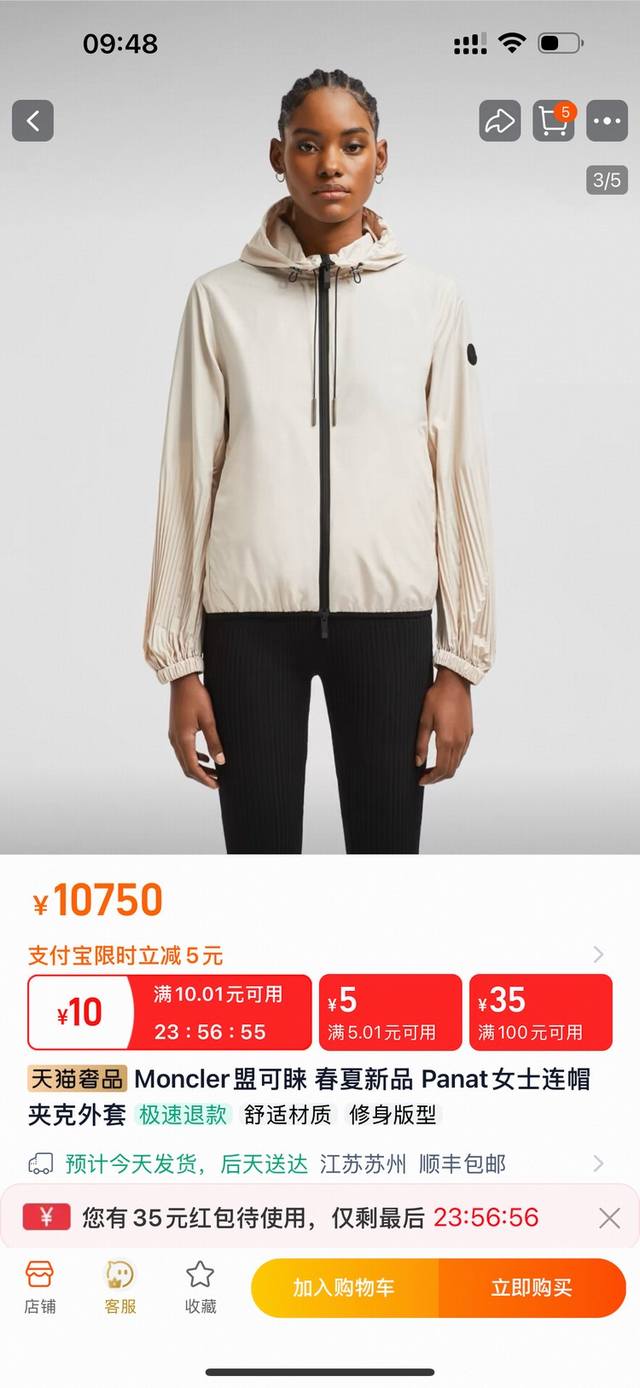Screen dimensions: 640x1388
Task: Claim the ¥35 coupon
Action: pyautogui.click(x=540, y=1013)
